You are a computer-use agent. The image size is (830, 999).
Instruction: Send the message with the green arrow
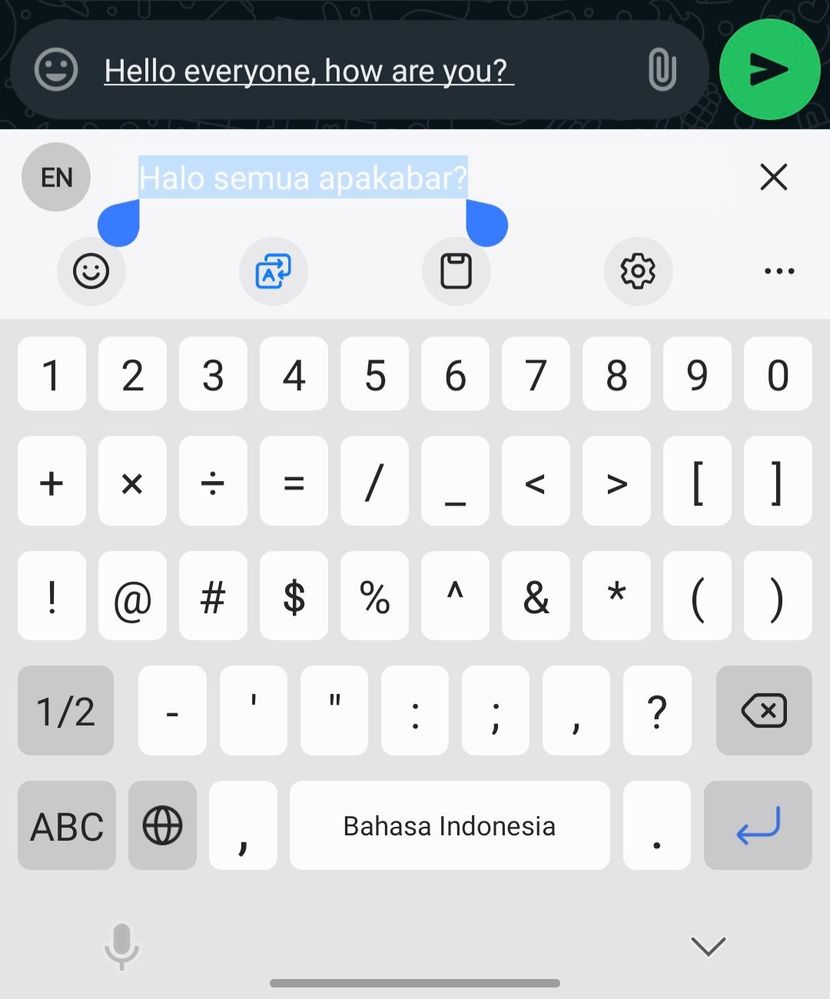[x=768, y=69]
